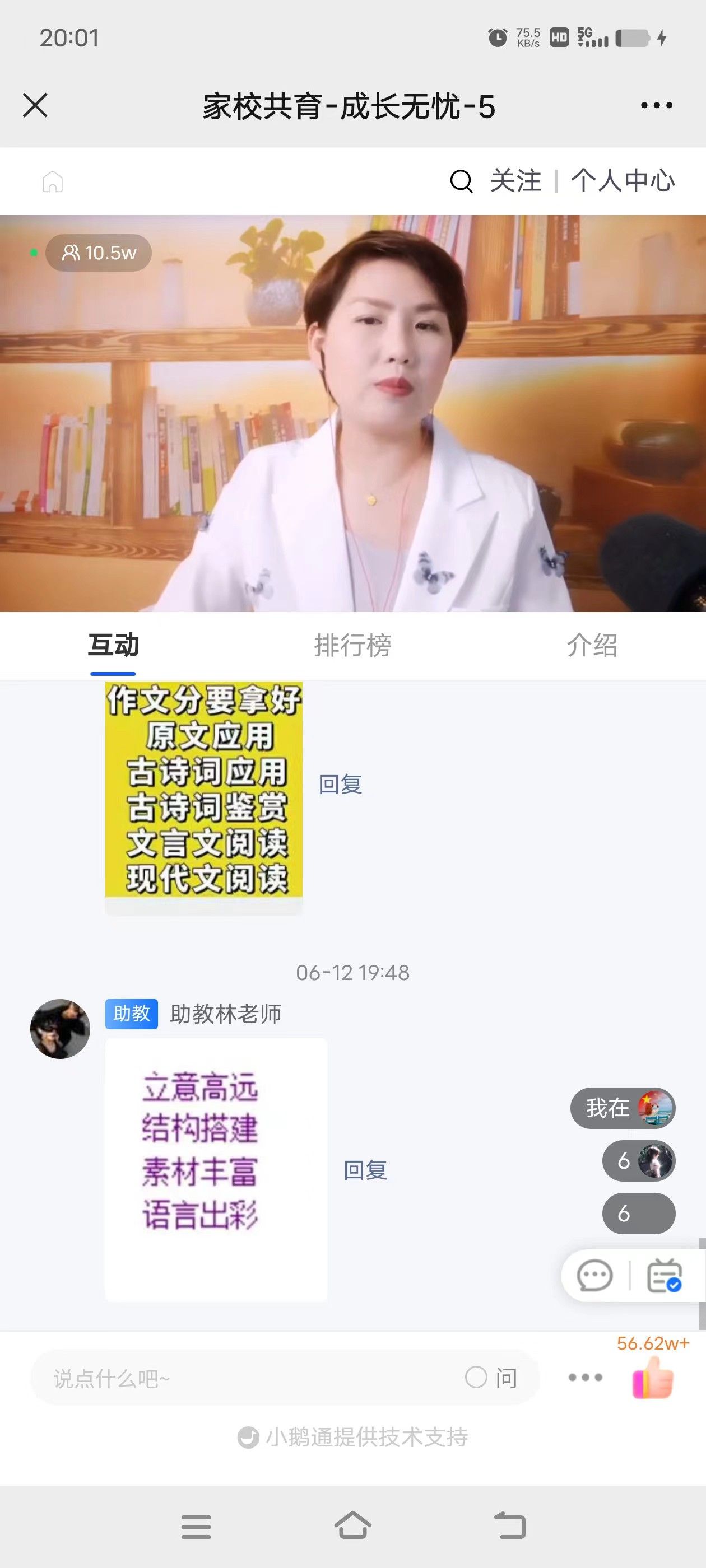Go to the phone home screen
706x1568 pixels.
[352, 1527]
